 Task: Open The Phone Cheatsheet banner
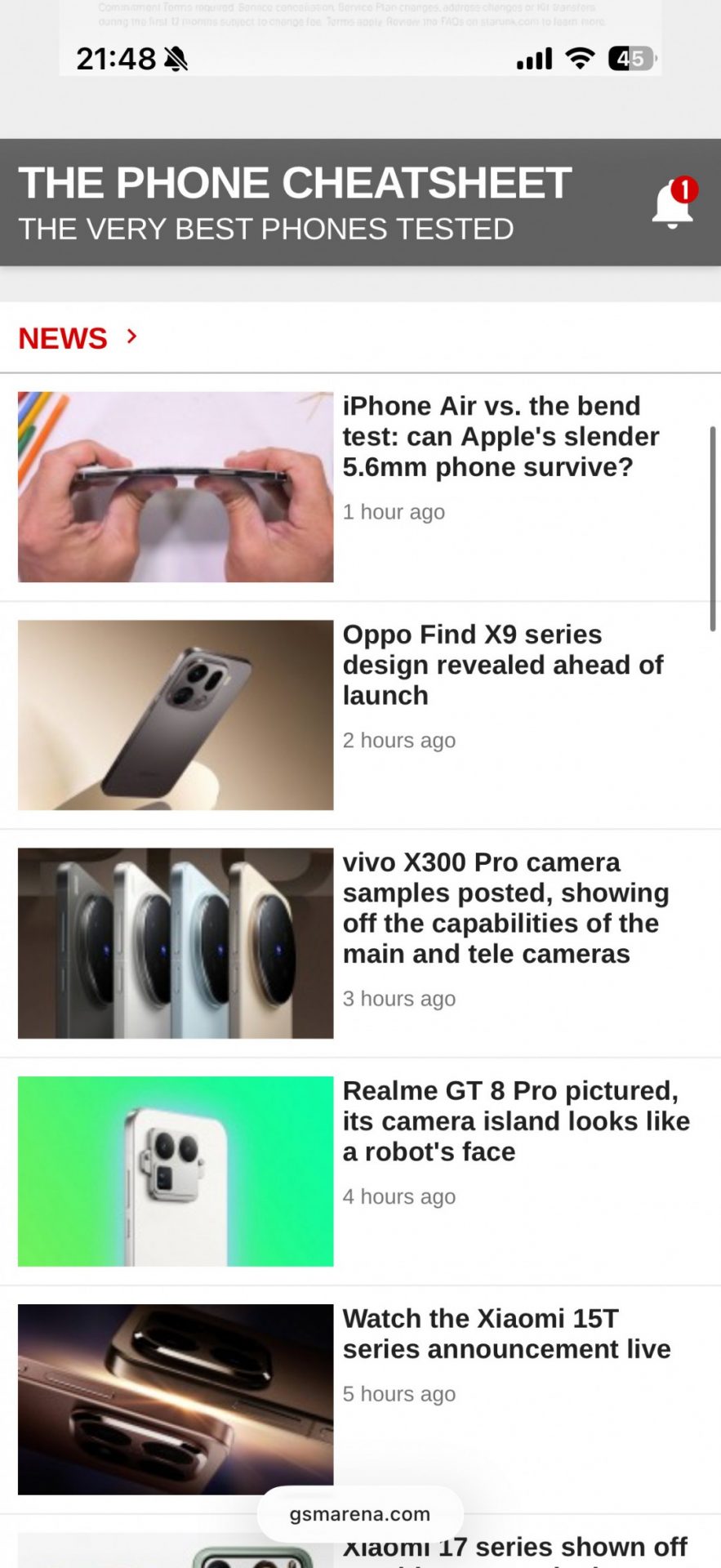pos(294,203)
